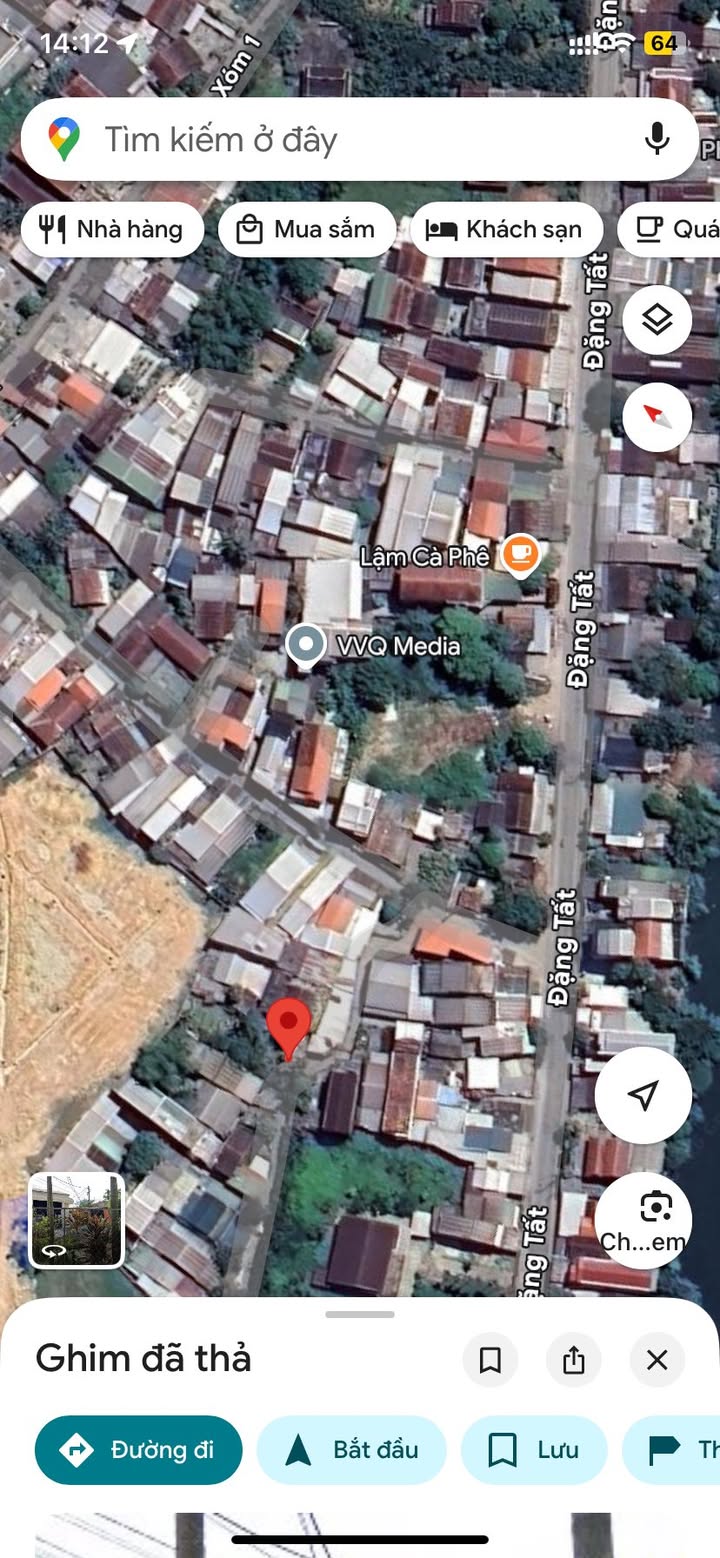Filter by Mua sắm chip
Viewport: 720px width, 1558px height.
[x=306, y=230]
